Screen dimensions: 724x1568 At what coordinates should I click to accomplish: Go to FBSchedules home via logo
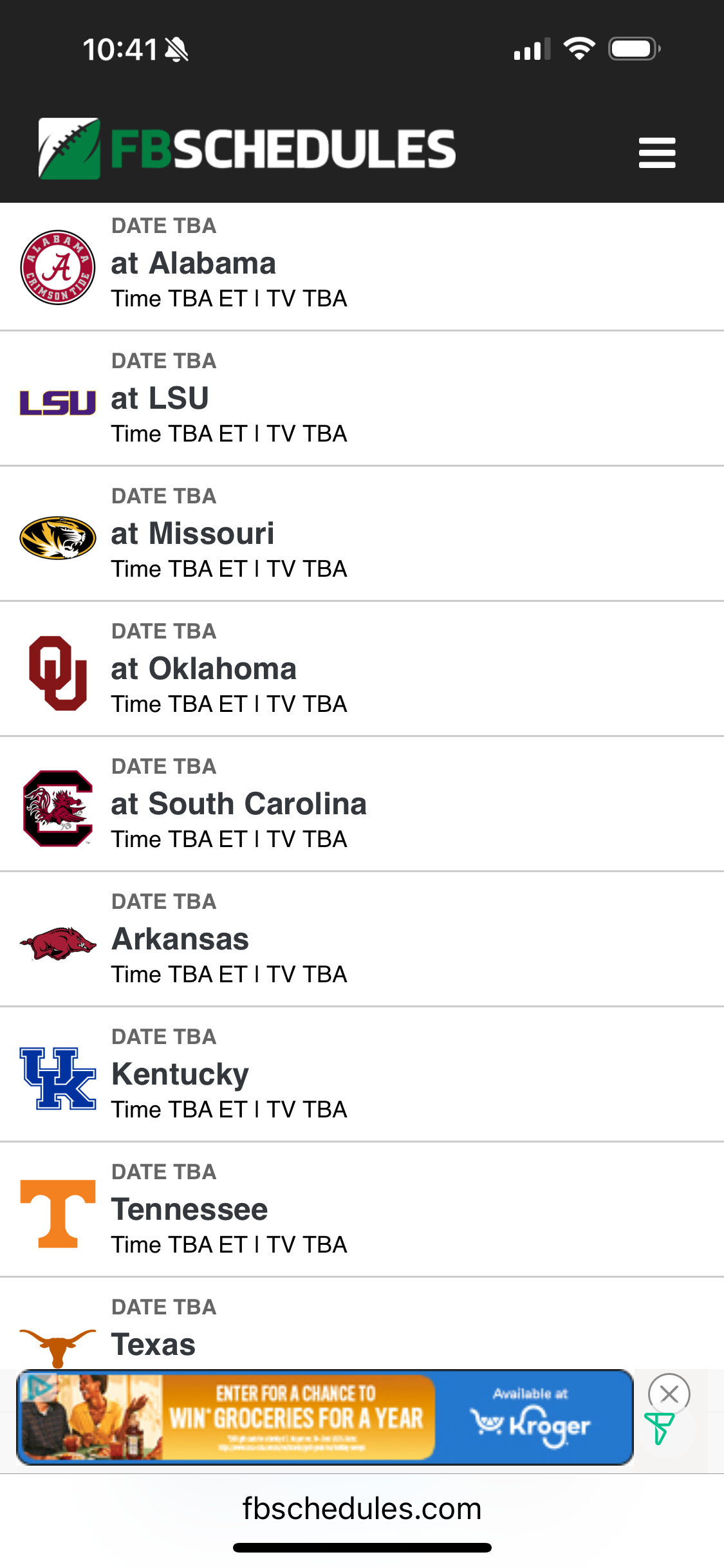[247, 149]
